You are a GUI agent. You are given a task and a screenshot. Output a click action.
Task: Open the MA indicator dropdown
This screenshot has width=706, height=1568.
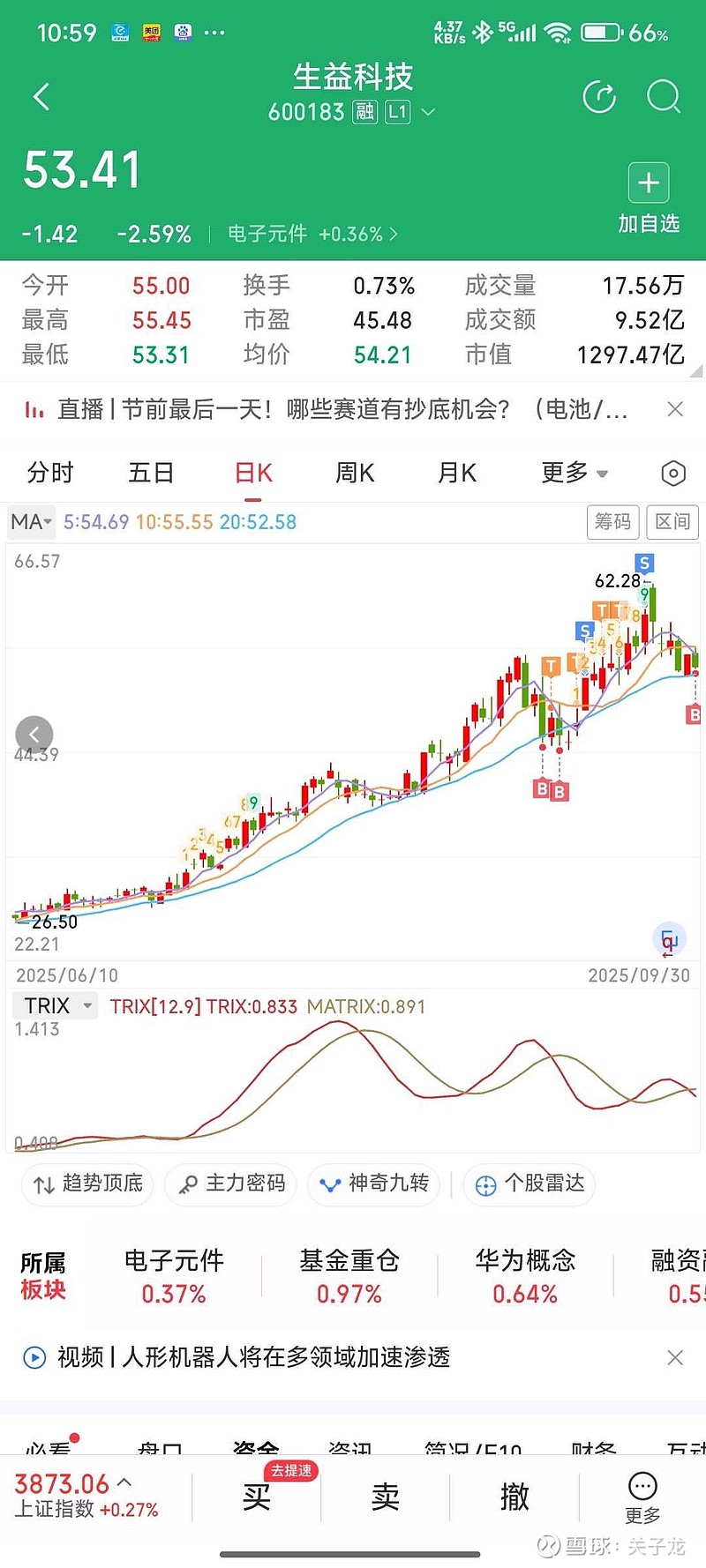(x=32, y=522)
